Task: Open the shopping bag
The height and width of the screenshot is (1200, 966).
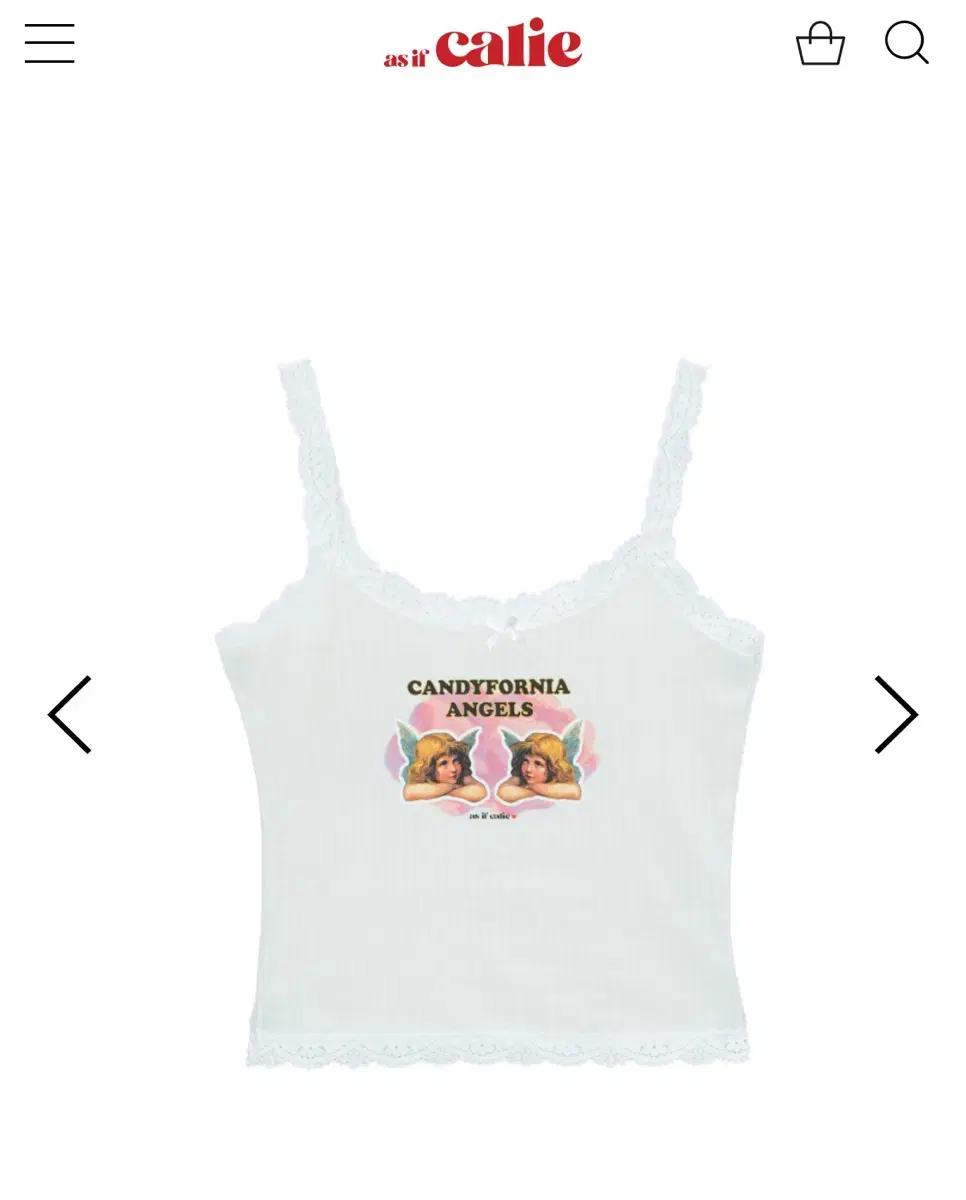Action: pyautogui.click(x=820, y=44)
